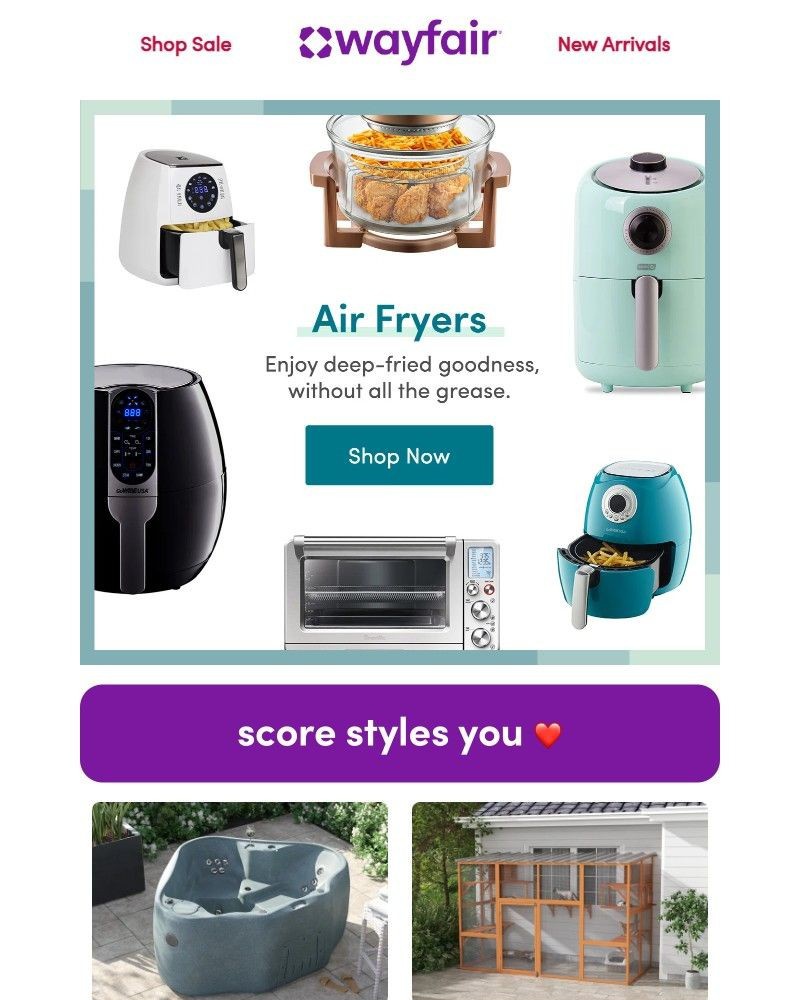Image resolution: width=800 pixels, height=1000 pixels.
Task: Open the Shop Sale link
Action: [x=185, y=44]
